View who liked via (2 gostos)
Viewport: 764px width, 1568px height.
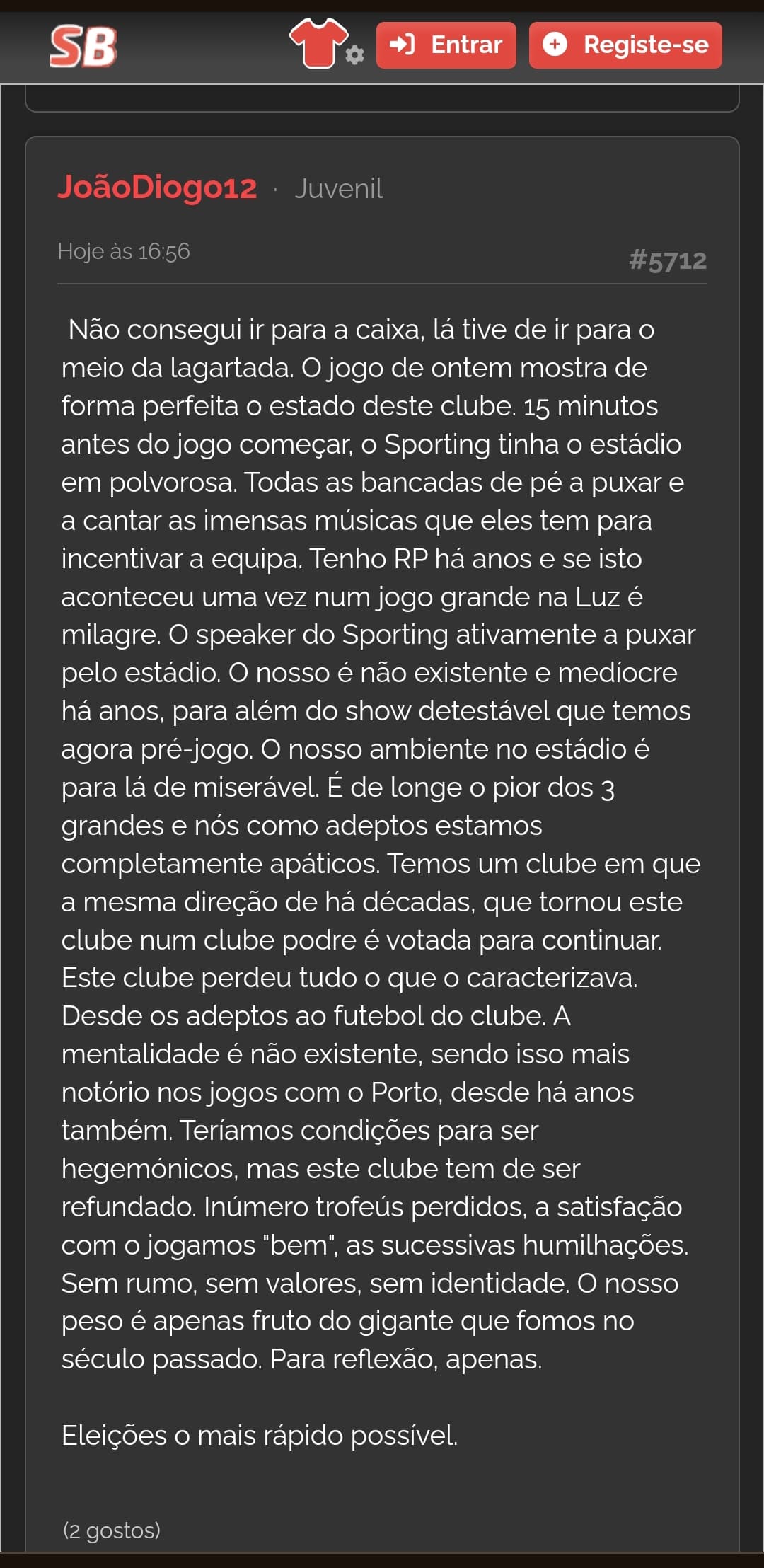(112, 1530)
